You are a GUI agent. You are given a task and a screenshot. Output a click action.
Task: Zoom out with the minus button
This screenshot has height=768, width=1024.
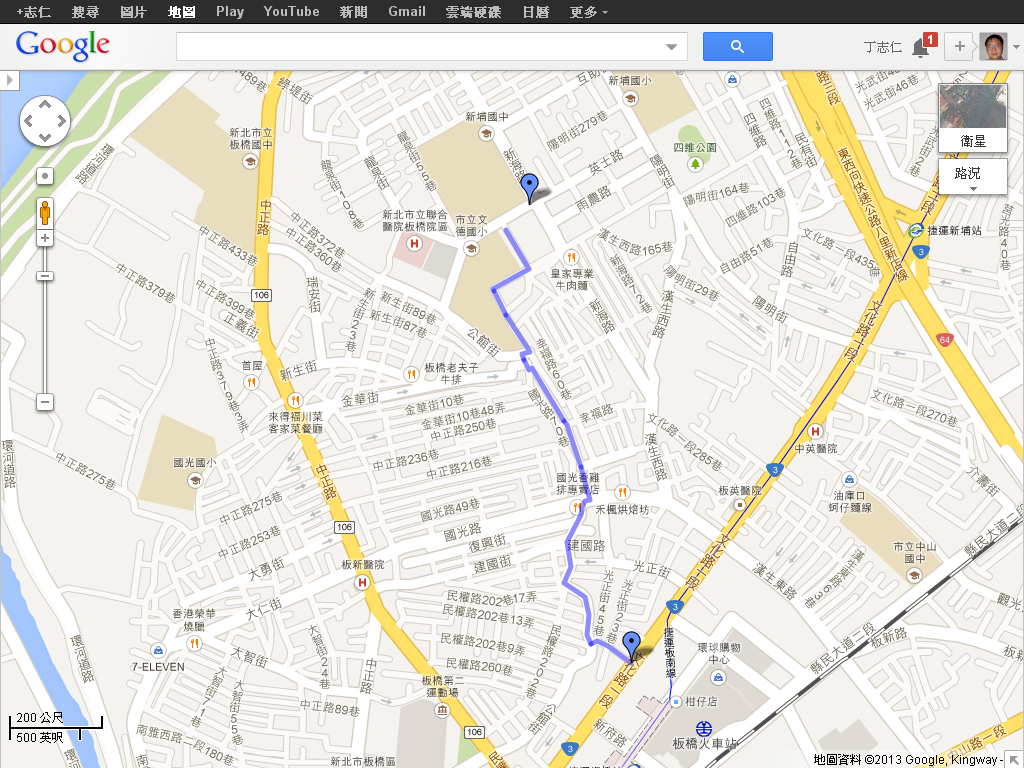click(45, 402)
